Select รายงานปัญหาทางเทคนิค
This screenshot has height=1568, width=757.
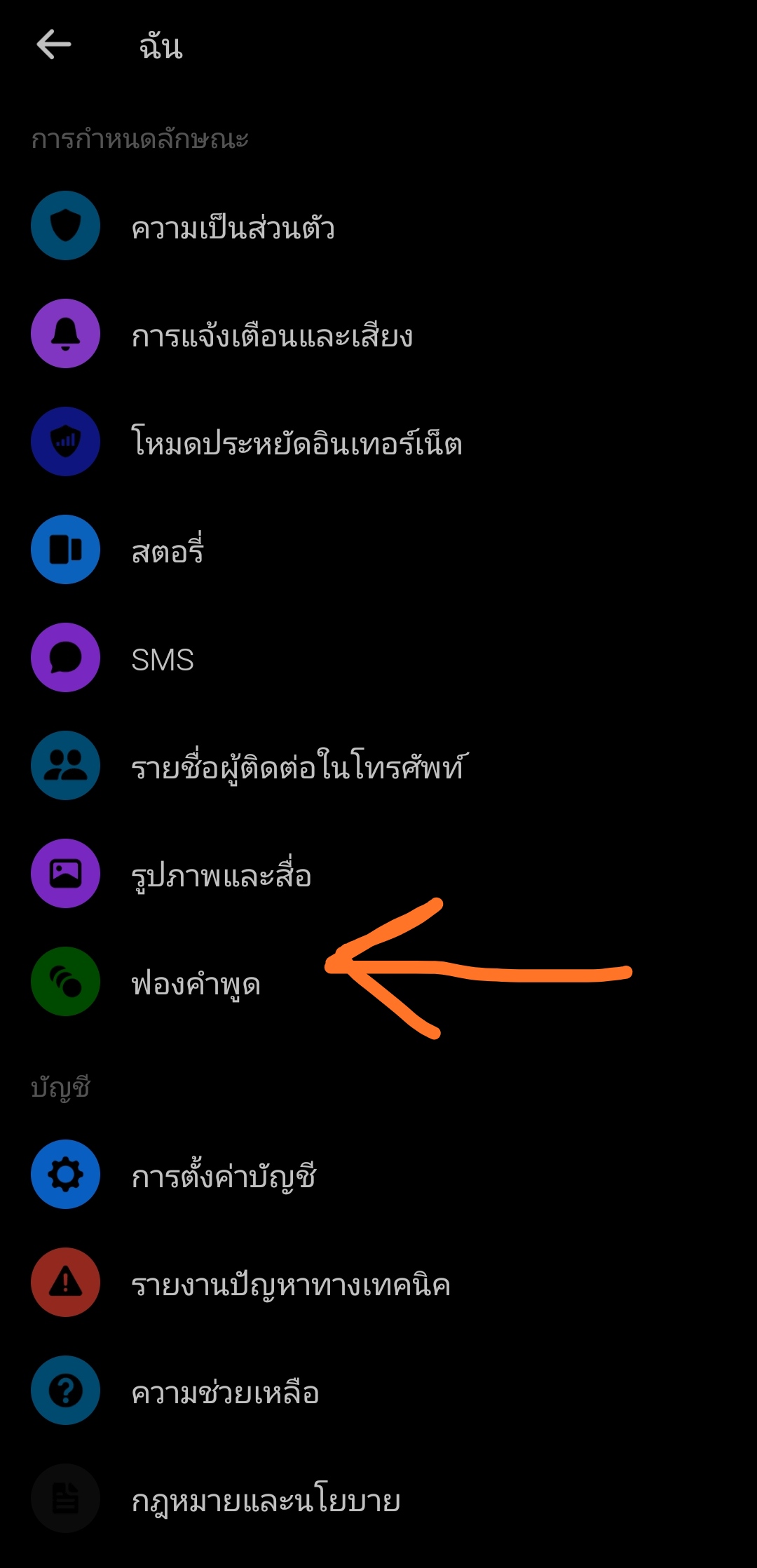(x=291, y=1283)
